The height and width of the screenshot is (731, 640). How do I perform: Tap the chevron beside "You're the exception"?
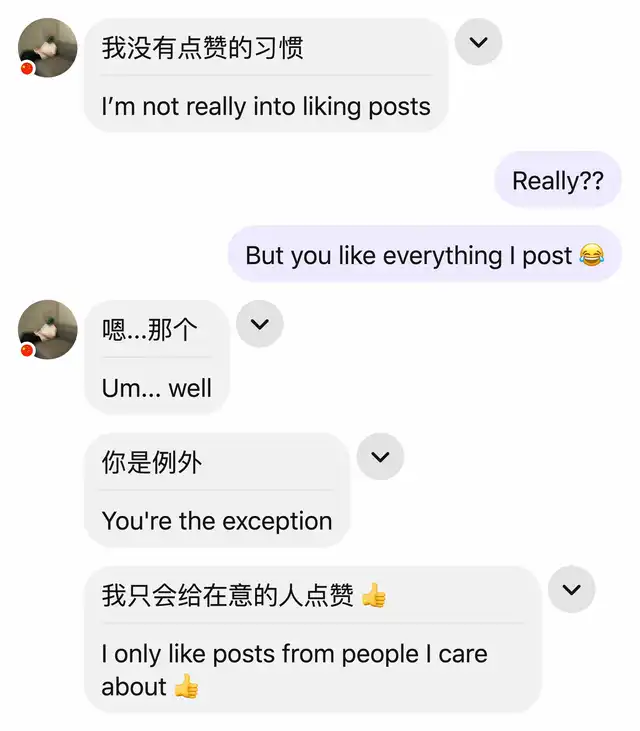point(379,456)
